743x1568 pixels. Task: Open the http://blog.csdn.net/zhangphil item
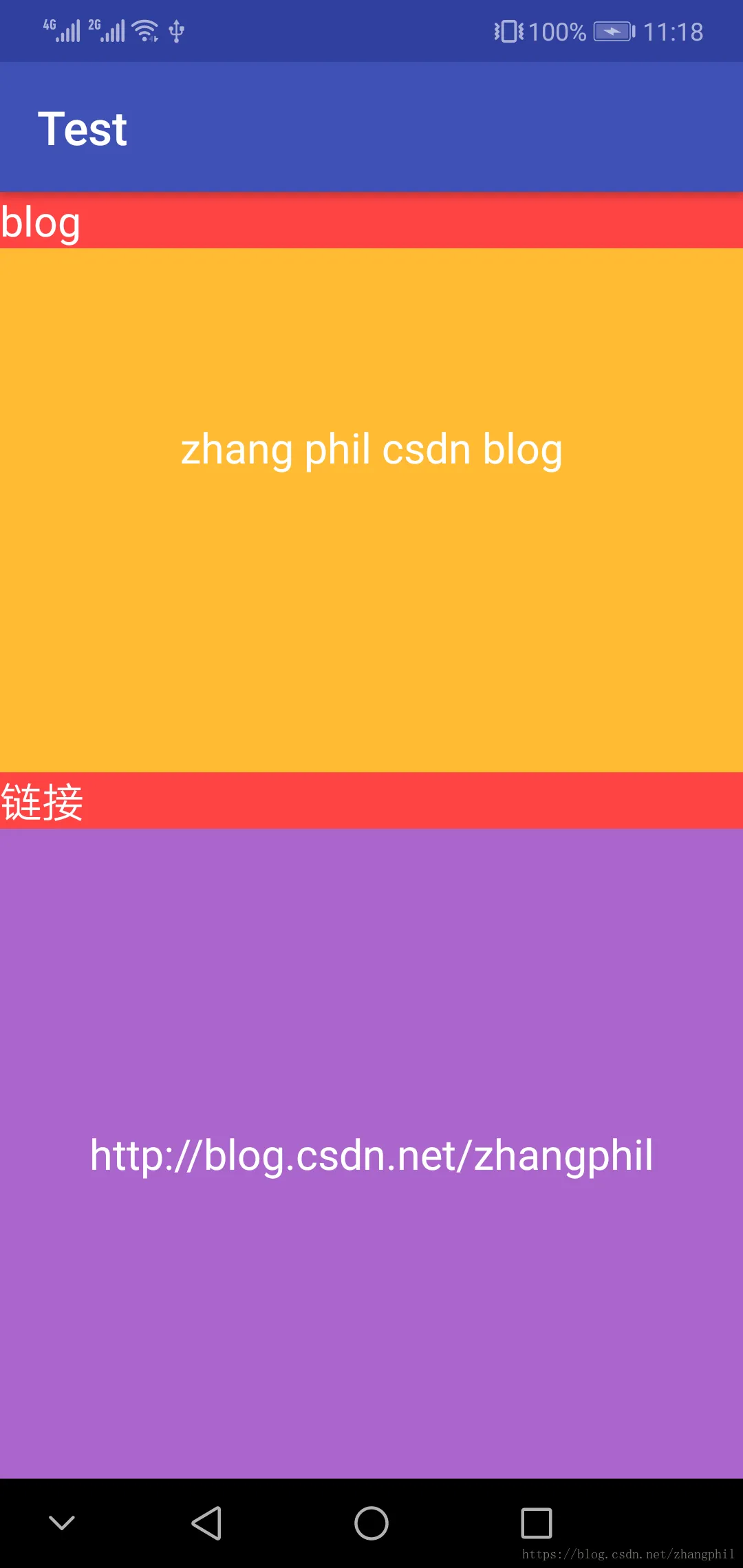click(371, 1153)
